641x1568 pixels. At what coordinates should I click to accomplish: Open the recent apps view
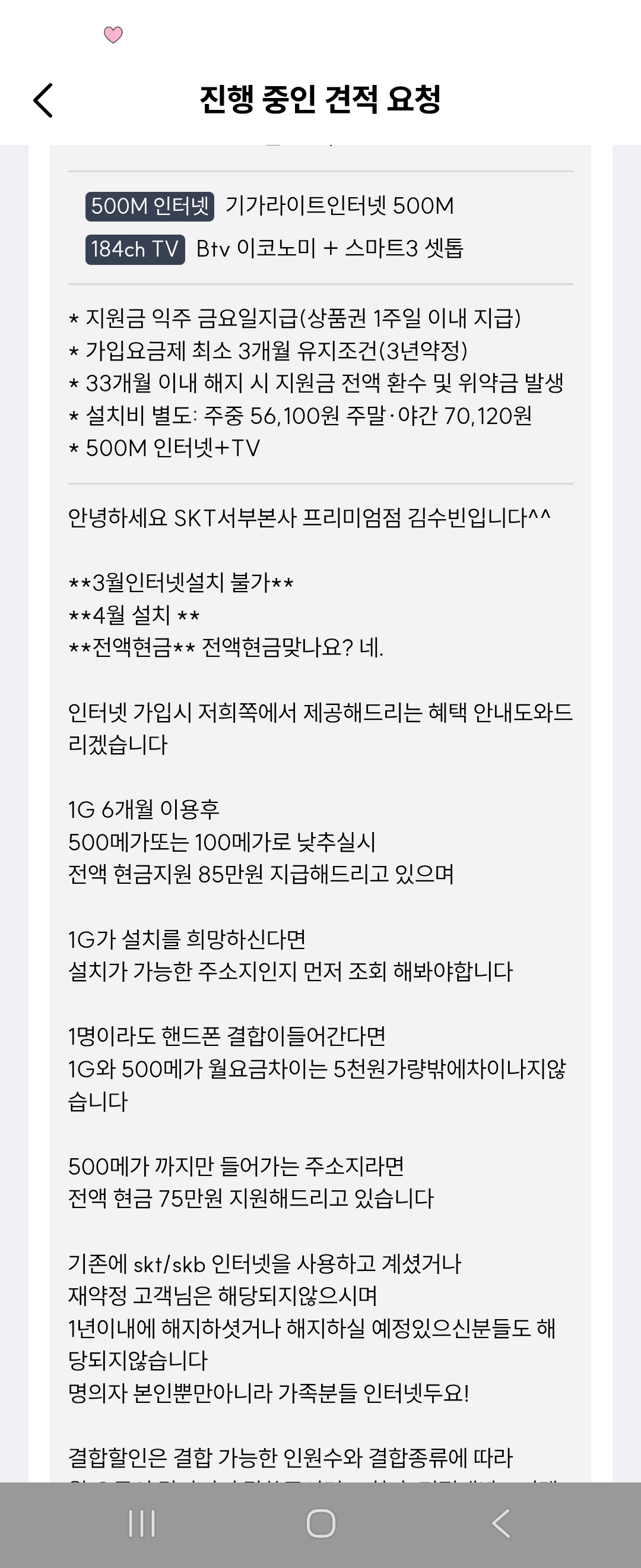pyautogui.click(x=142, y=1523)
